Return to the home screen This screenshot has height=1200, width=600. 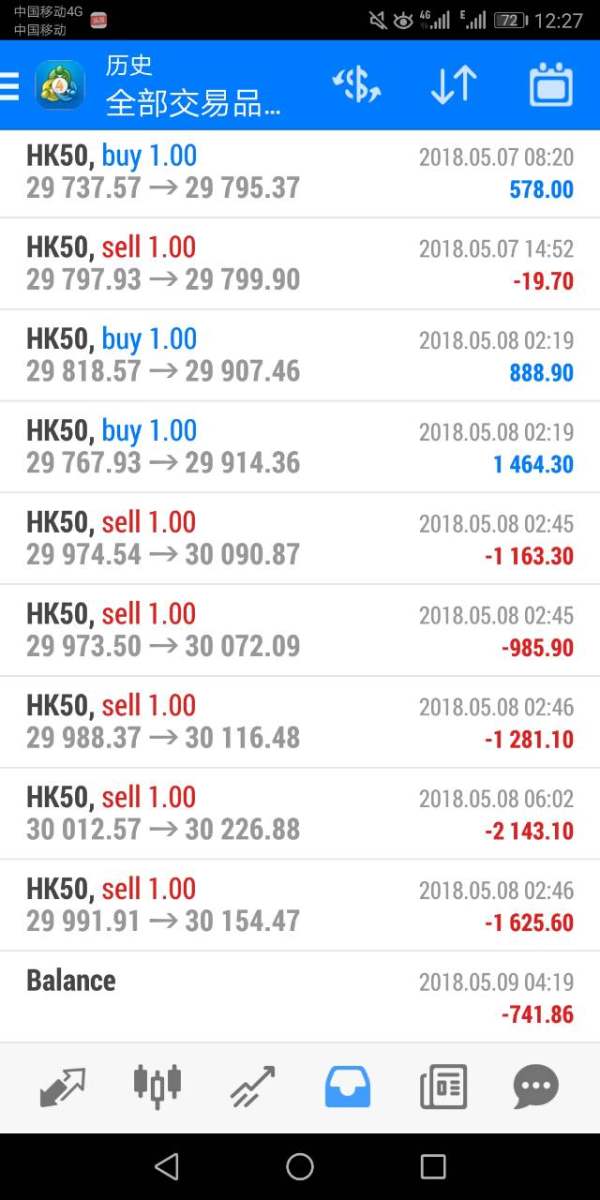300,1166
